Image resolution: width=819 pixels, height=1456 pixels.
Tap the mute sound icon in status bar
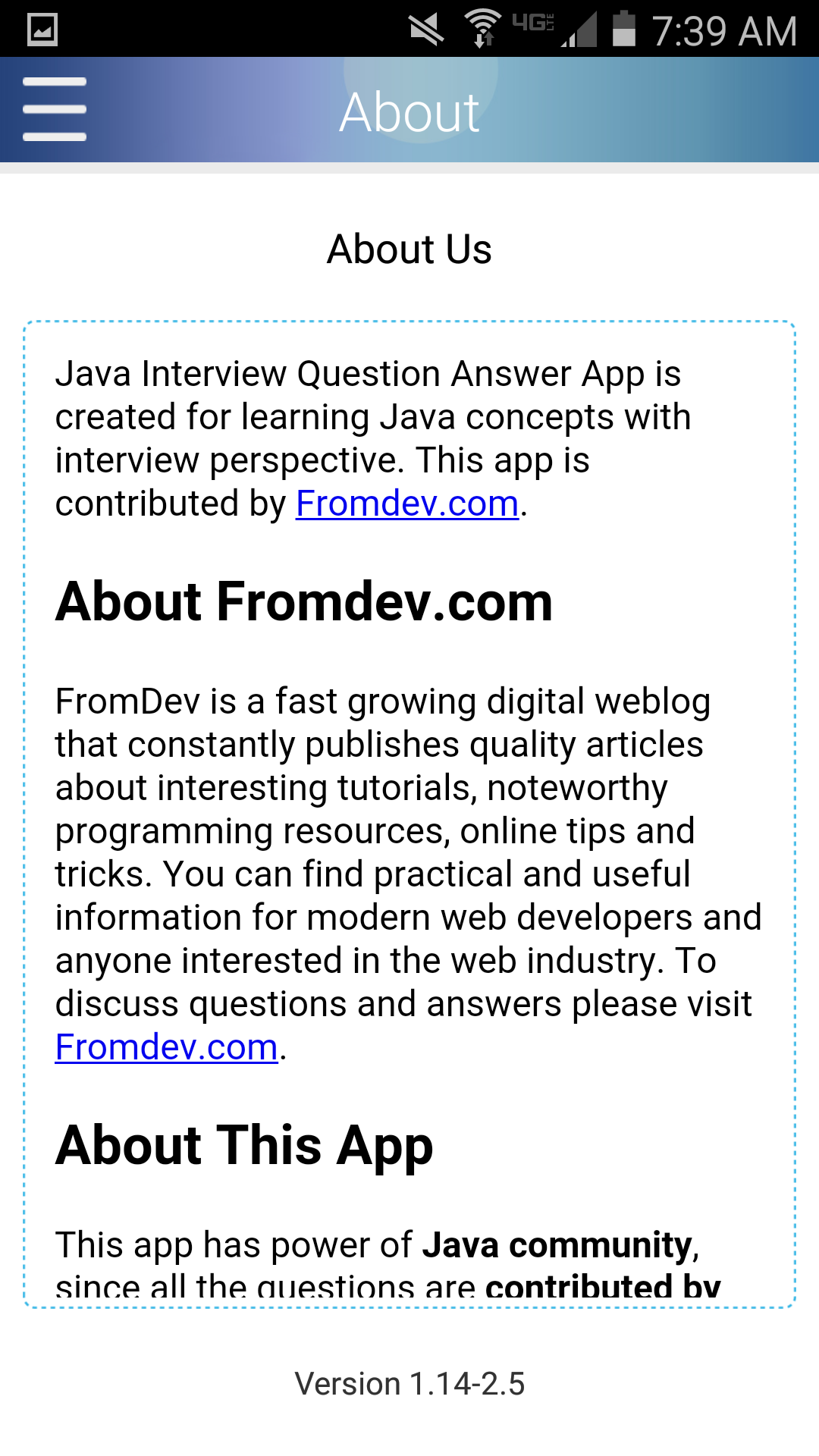425,27
